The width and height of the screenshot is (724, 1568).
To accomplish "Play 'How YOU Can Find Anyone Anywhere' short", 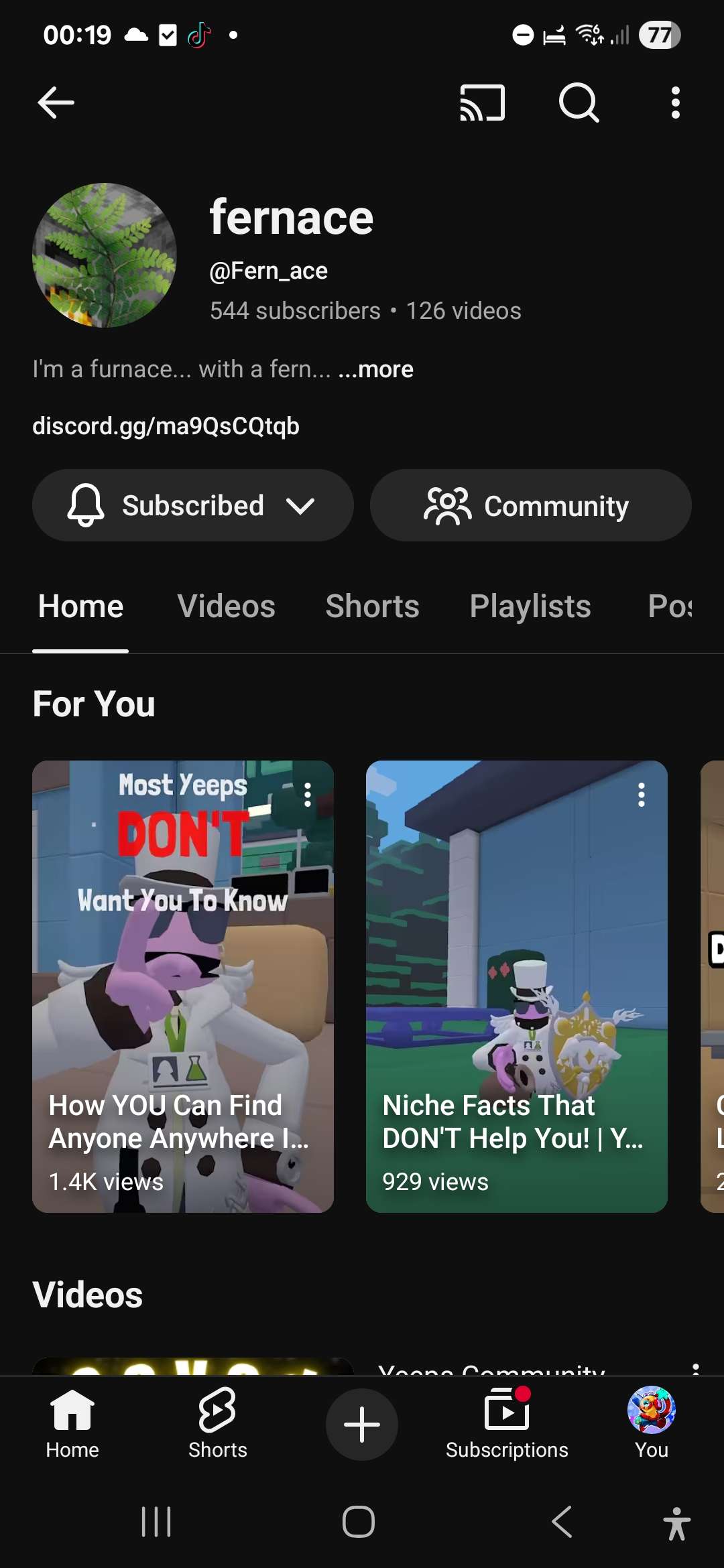I will coord(183,986).
